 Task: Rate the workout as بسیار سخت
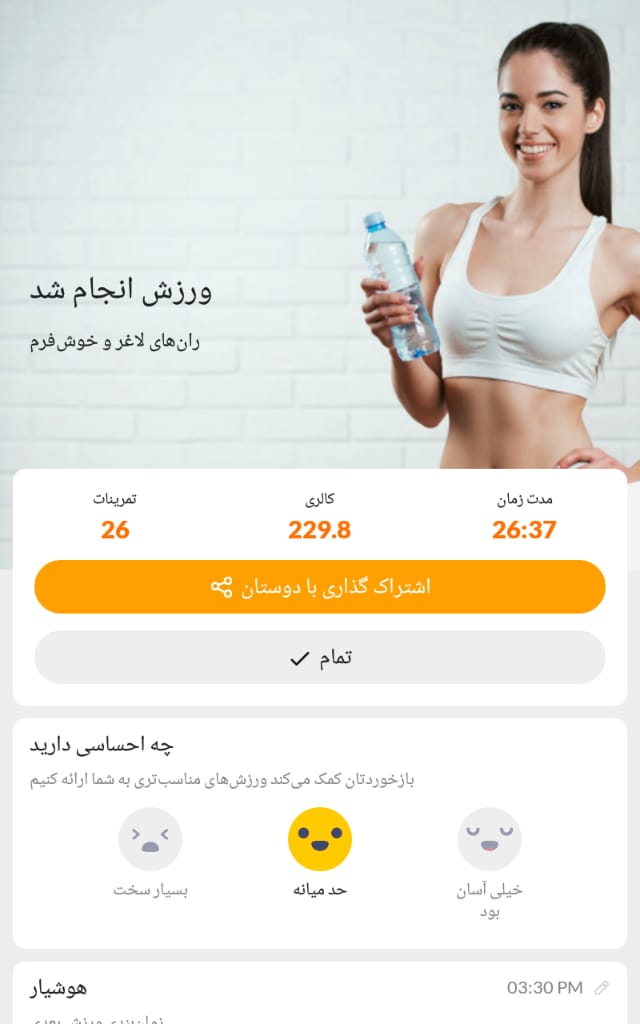(x=150, y=840)
